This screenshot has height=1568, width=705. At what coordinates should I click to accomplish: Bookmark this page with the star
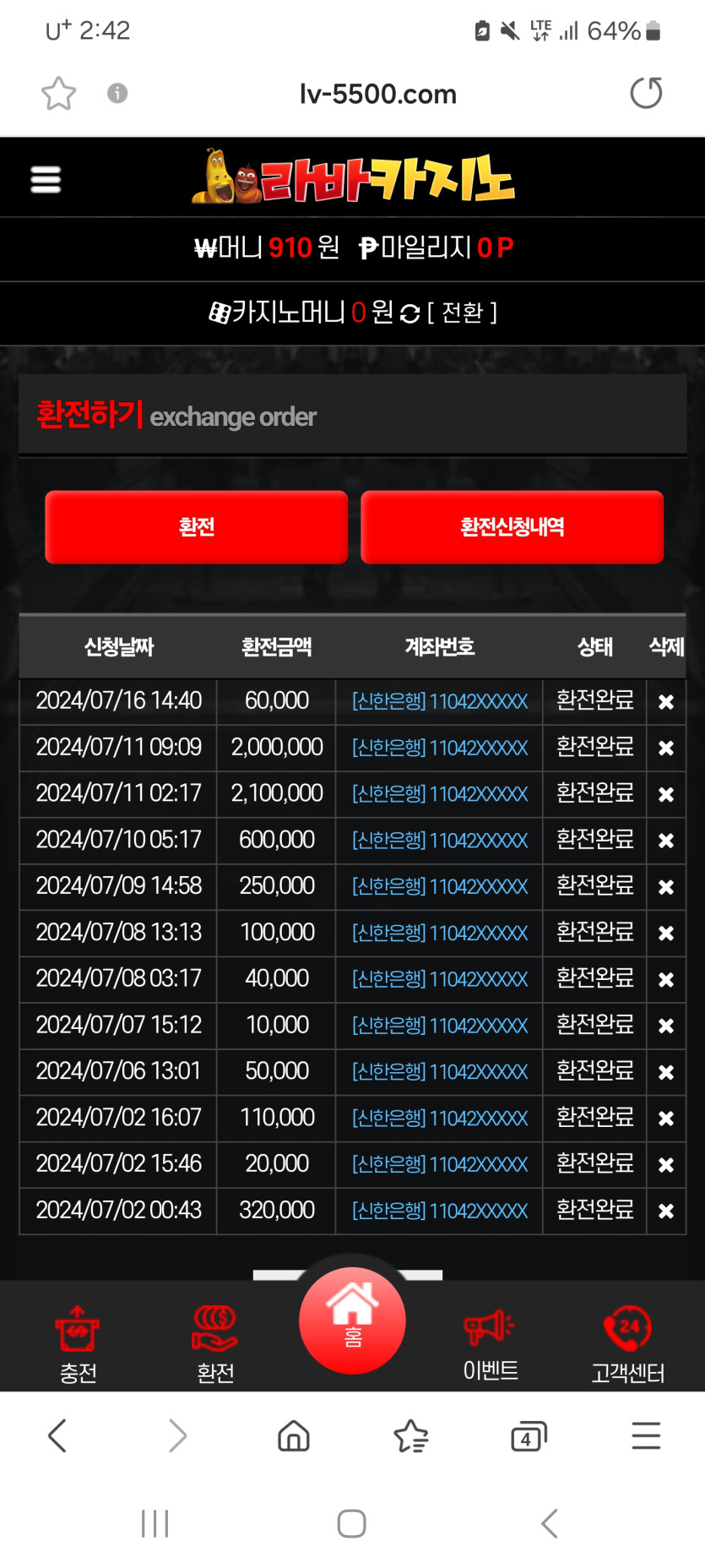pyautogui.click(x=58, y=93)
